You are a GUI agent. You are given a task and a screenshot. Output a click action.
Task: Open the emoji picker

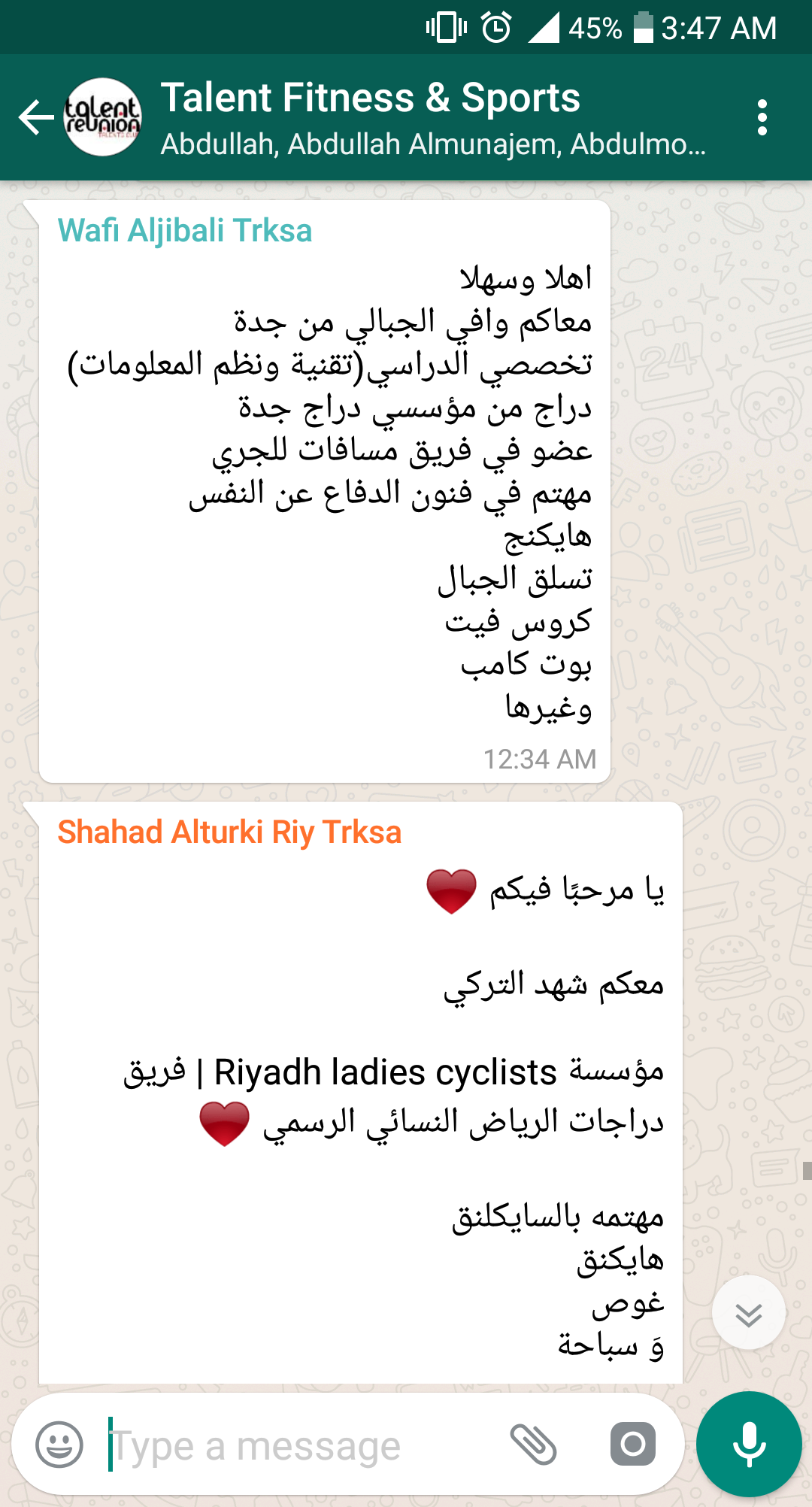59,1444
